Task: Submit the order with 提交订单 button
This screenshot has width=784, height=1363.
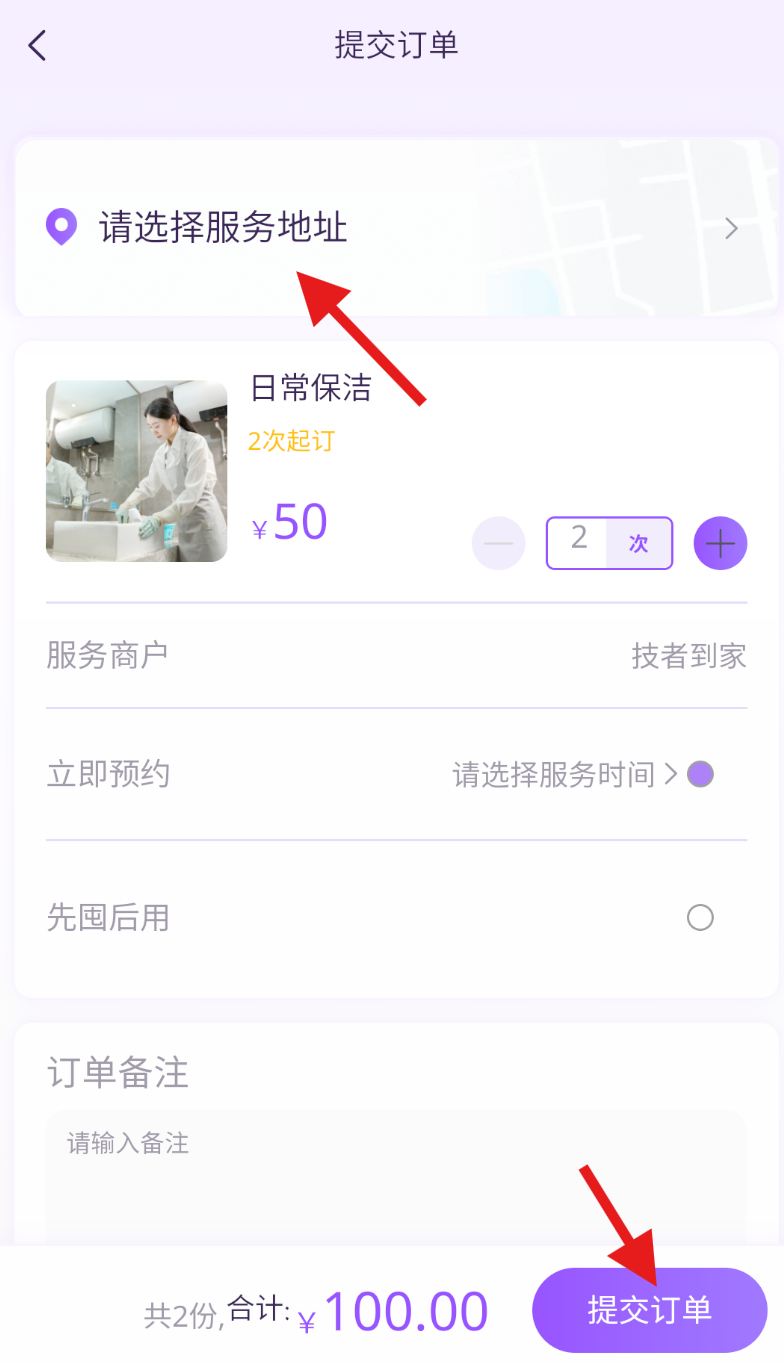Action: (649, 1310)
